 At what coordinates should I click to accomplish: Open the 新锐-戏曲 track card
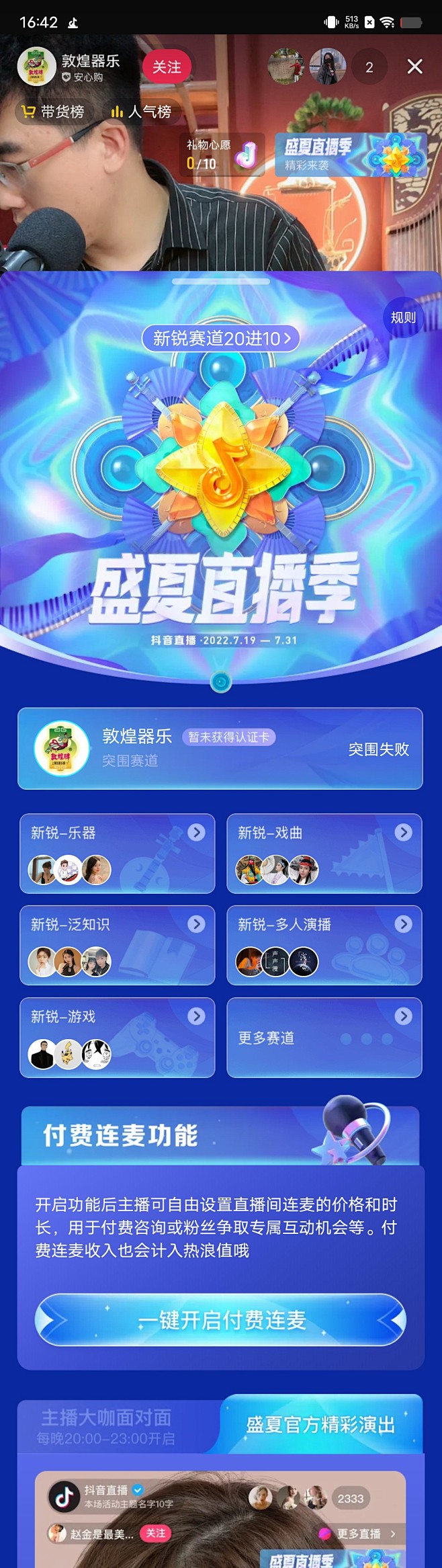pyautogui.click(x=324, y=853)
